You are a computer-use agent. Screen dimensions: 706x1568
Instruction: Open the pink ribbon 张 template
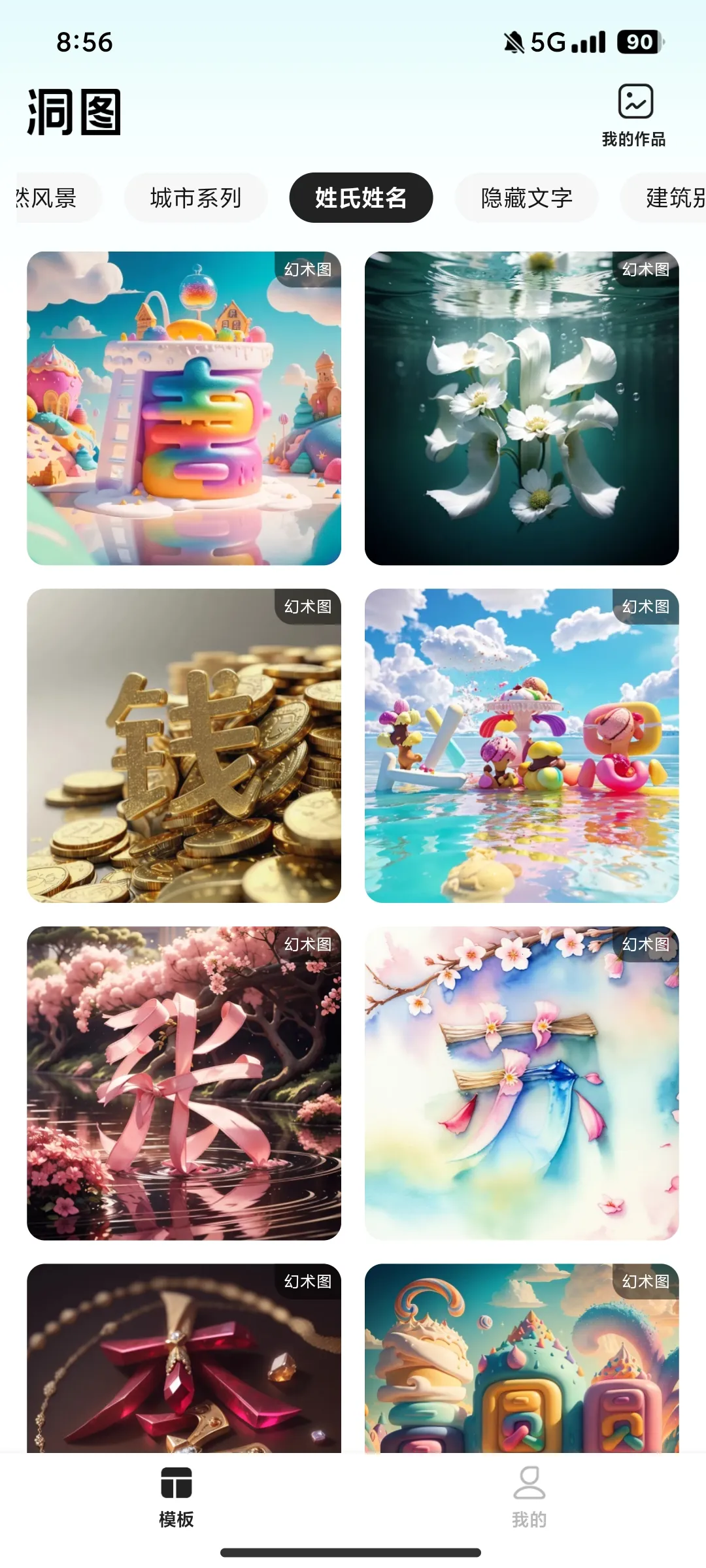(184, 1083)
